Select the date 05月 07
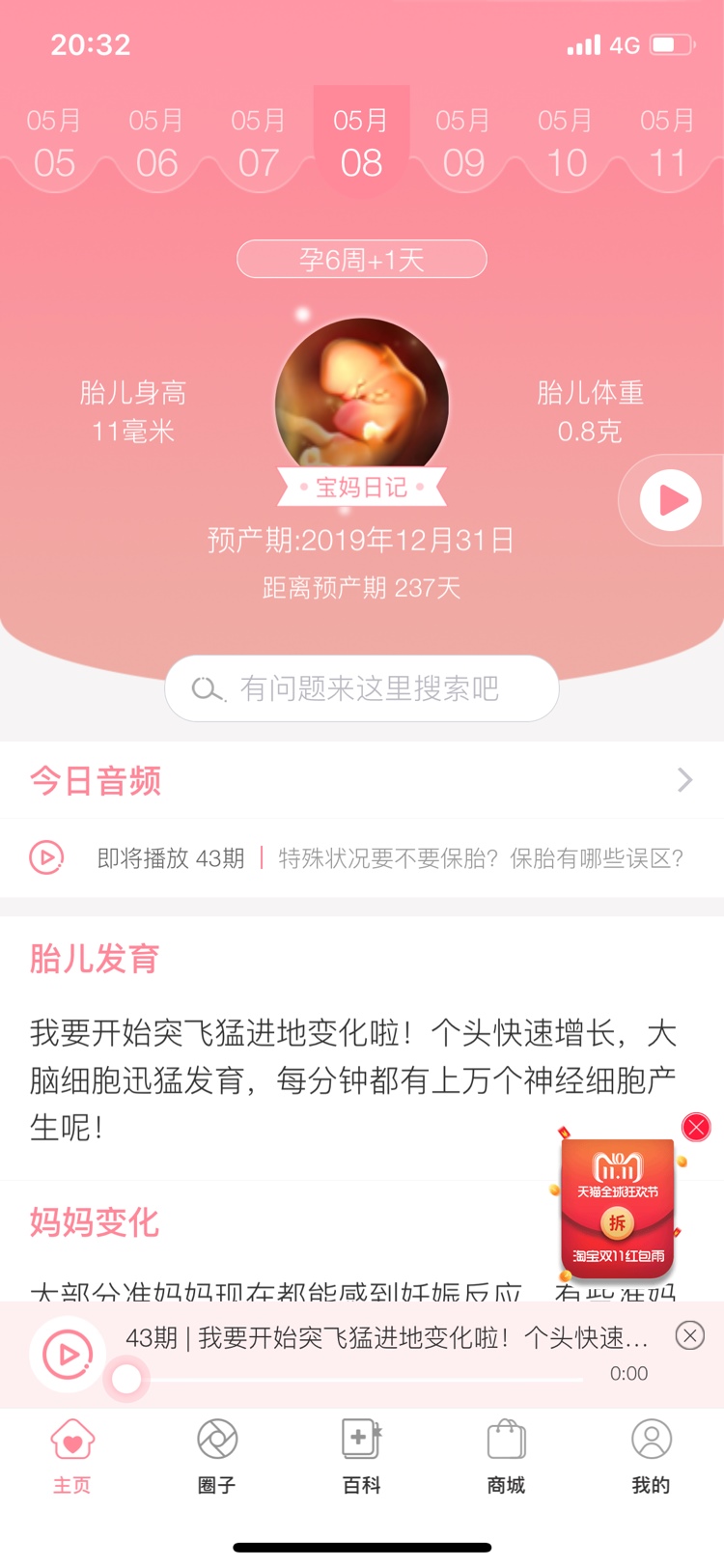 click(259, 143)
